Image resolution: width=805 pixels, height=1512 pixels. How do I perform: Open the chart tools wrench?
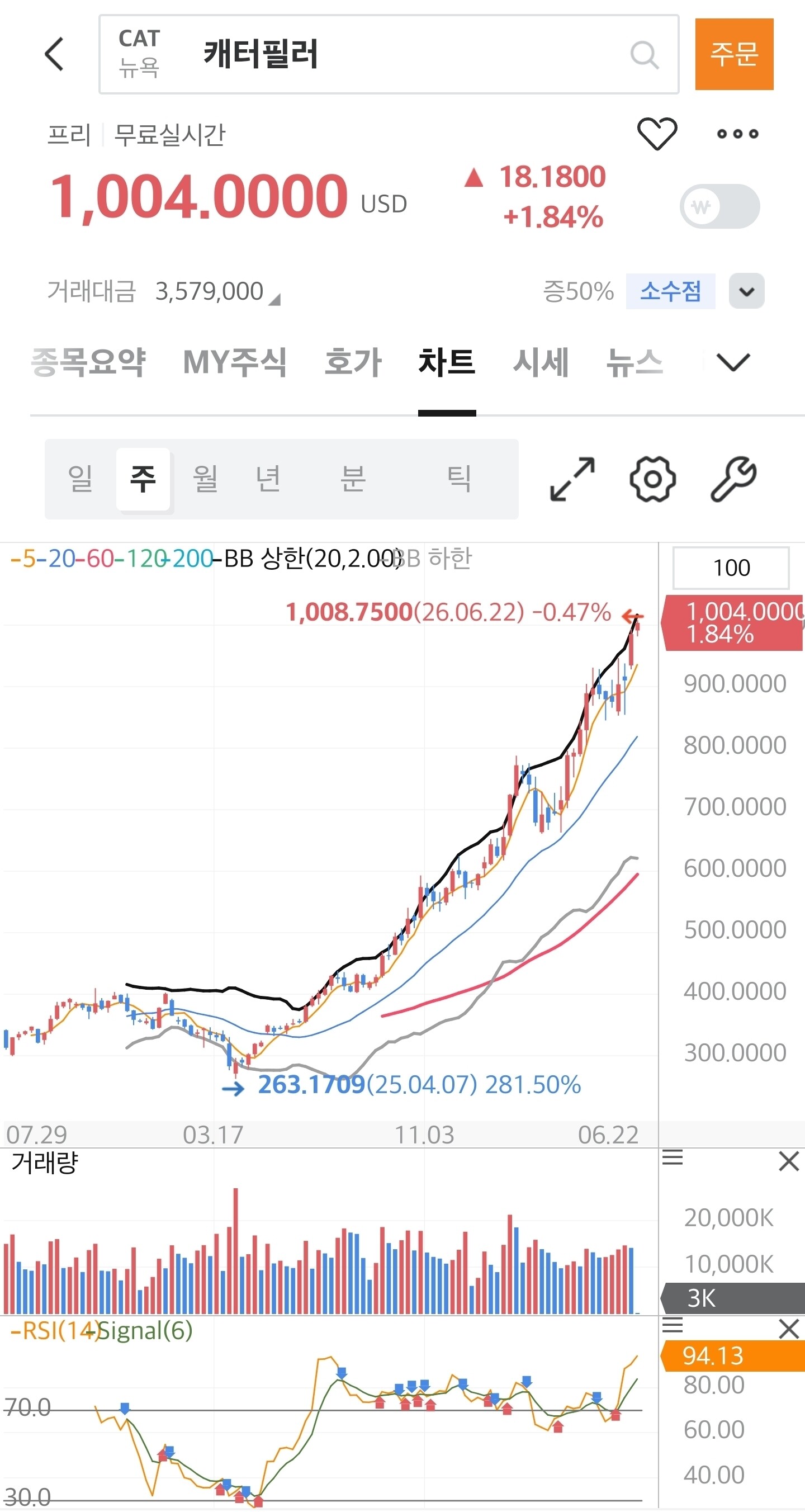coord(733,479)
